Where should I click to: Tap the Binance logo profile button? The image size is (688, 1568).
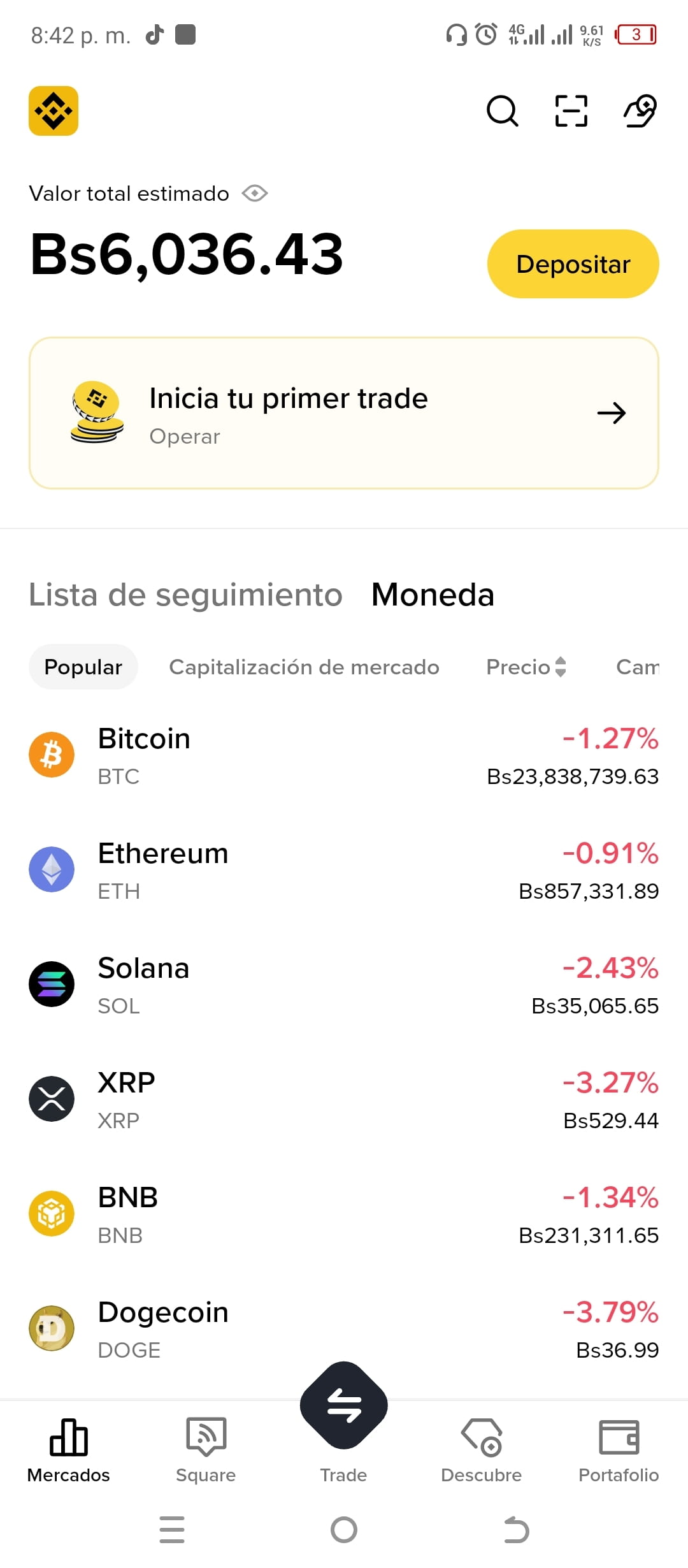click(x=54, y=111)
